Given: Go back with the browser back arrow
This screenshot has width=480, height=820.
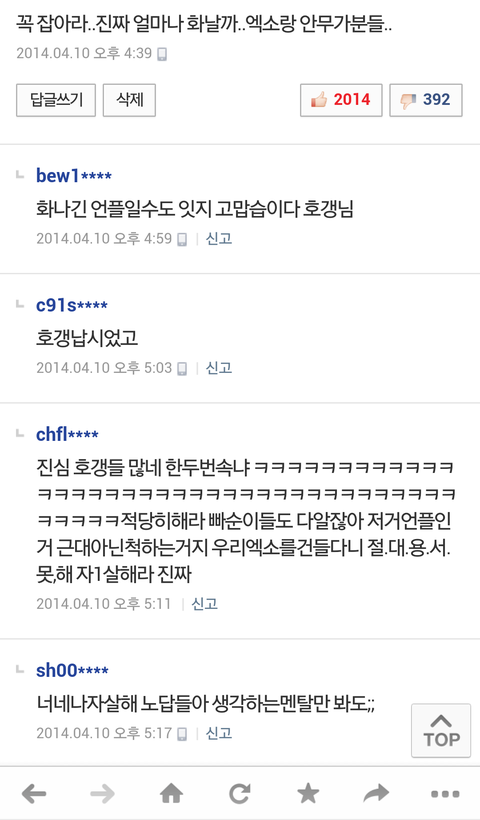Looking at the screenshot, I should coord(34,794).
